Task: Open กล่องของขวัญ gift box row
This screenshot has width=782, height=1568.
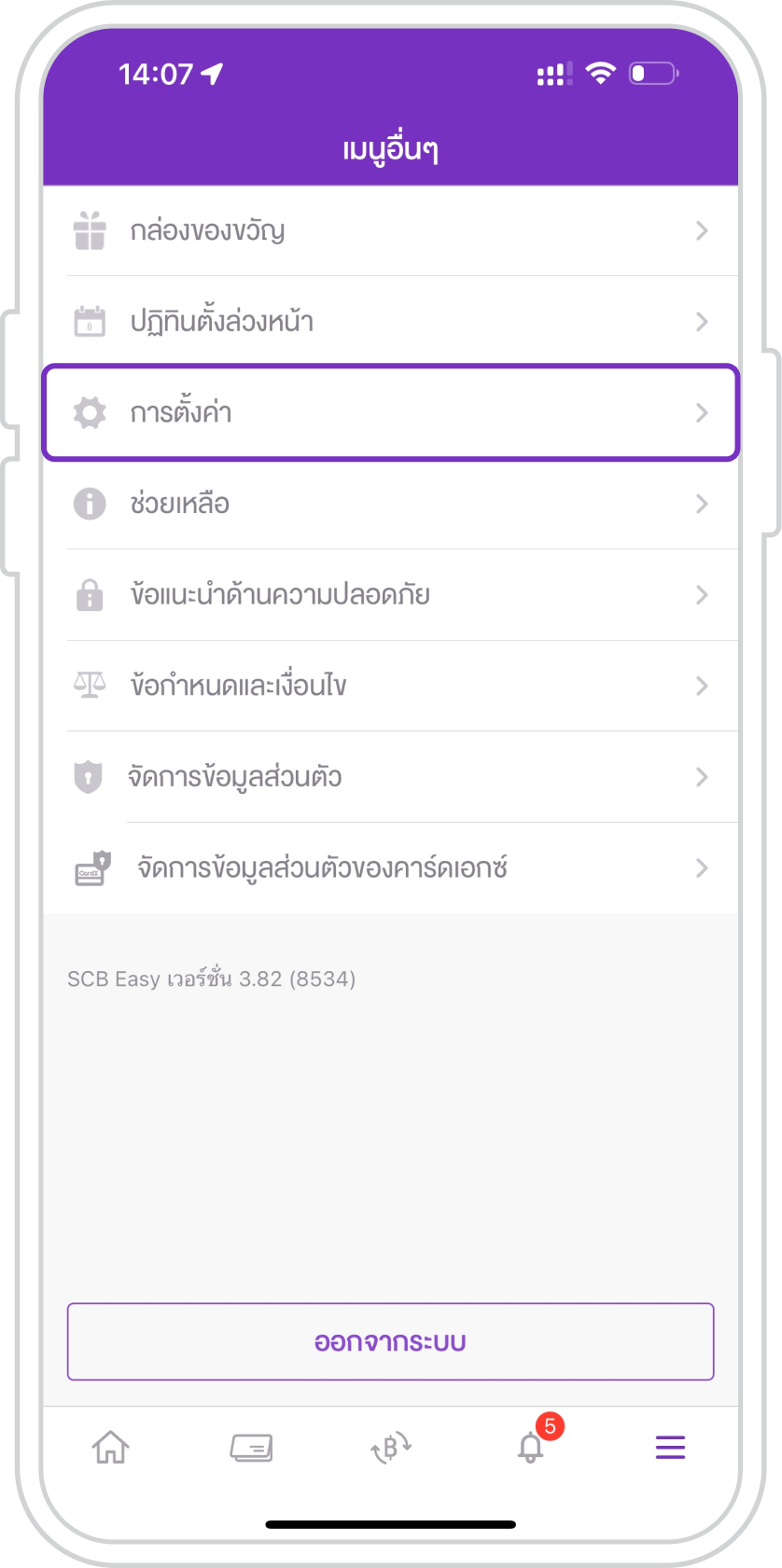Action: 390,230
